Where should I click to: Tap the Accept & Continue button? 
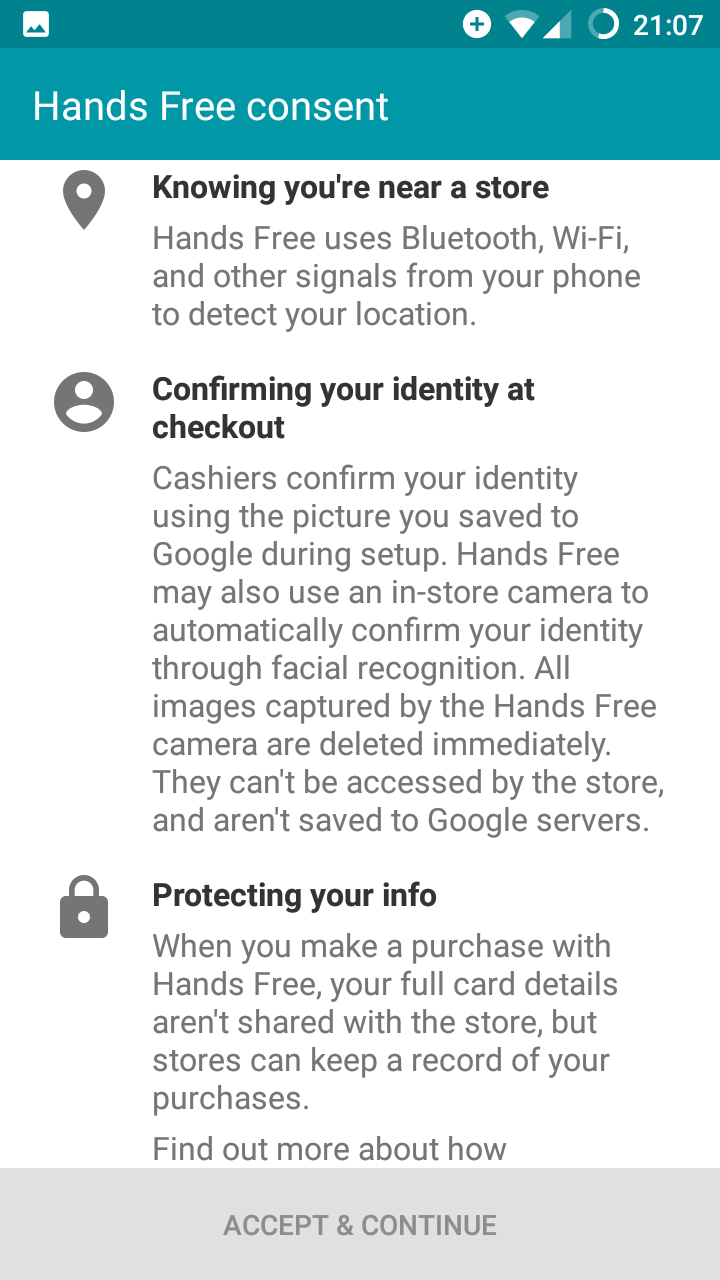pos(360,1225)
